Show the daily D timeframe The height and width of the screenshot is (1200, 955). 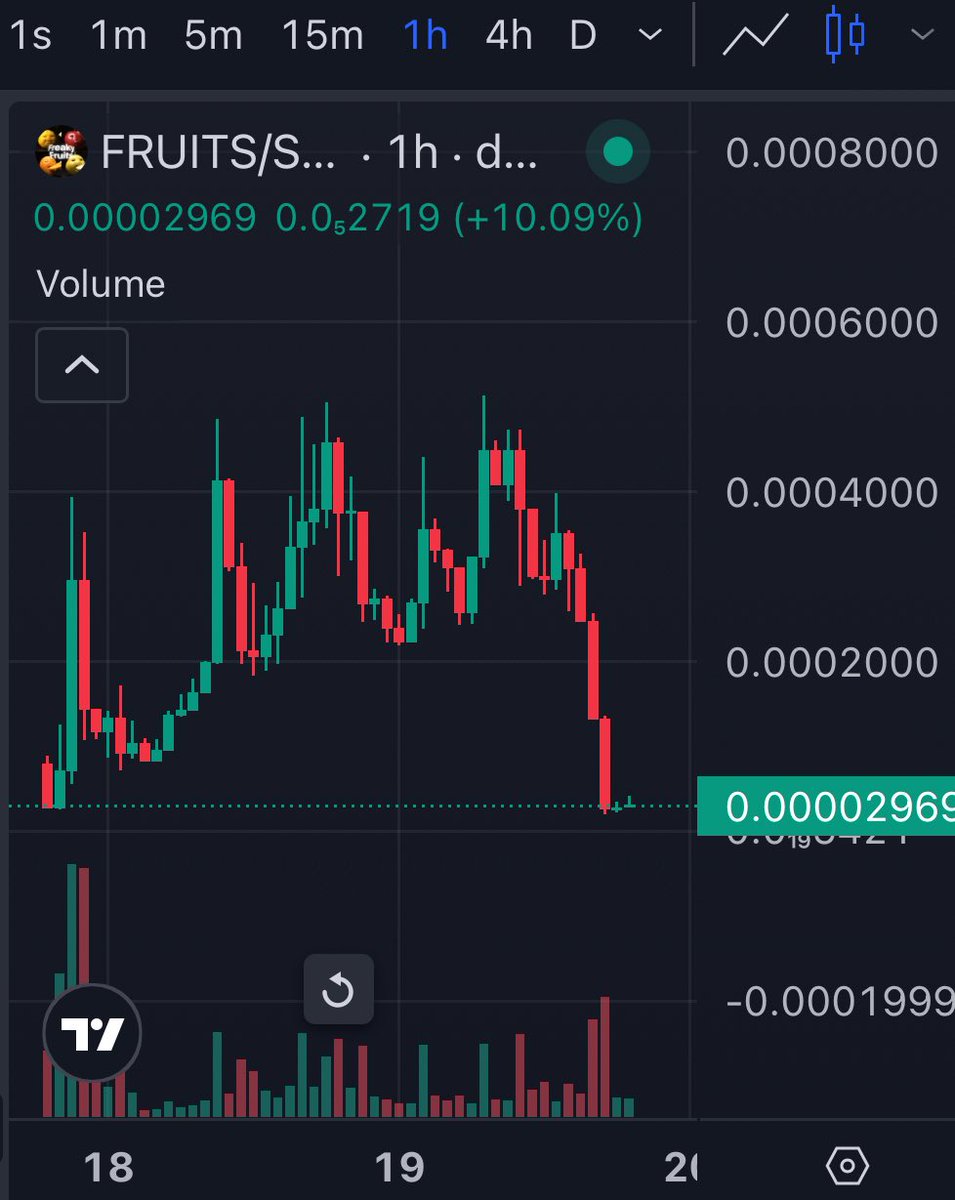pyautogui.click(x=582, y=36)
